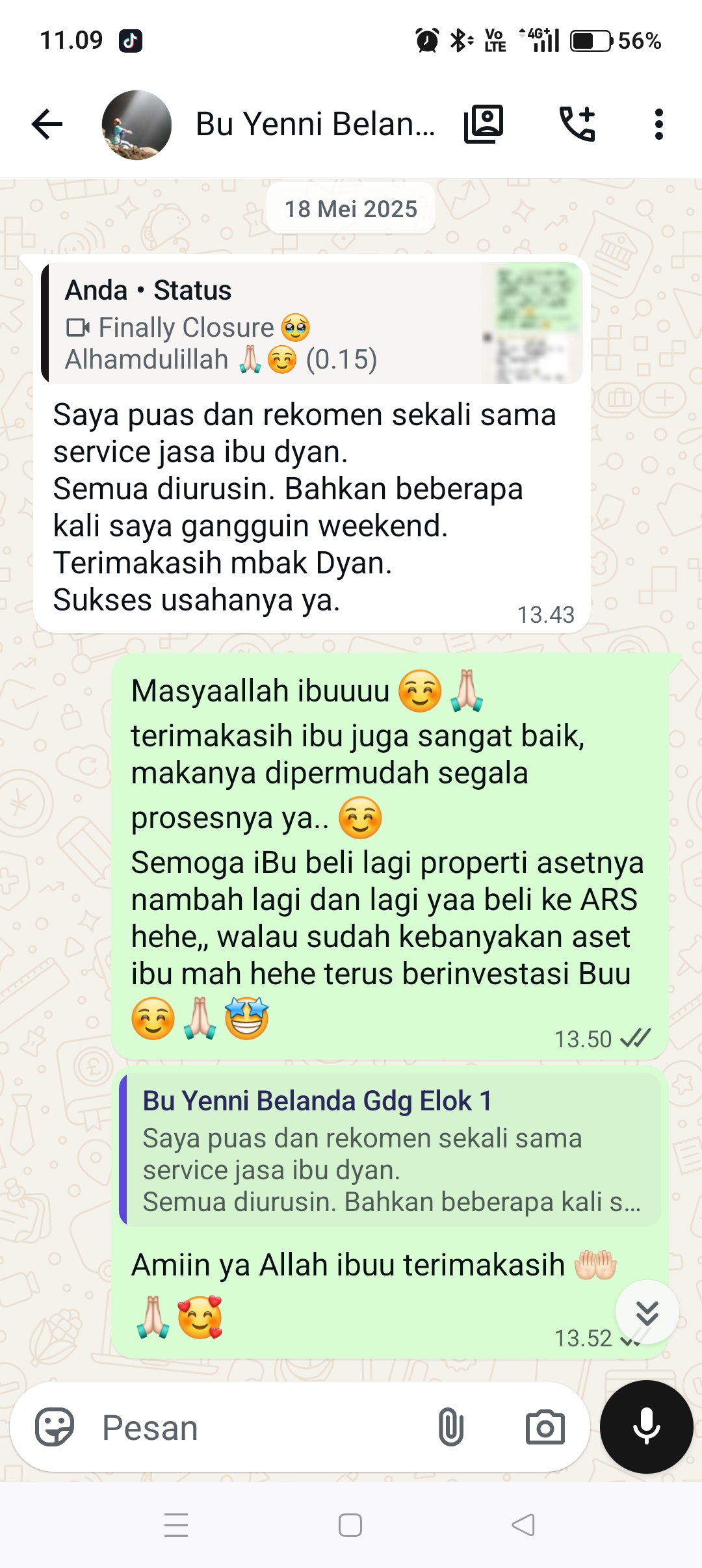Open the media gallery icon in header
Image resolution: width=702 pixels, height=1568 pixels.
[x=484, y=124]
